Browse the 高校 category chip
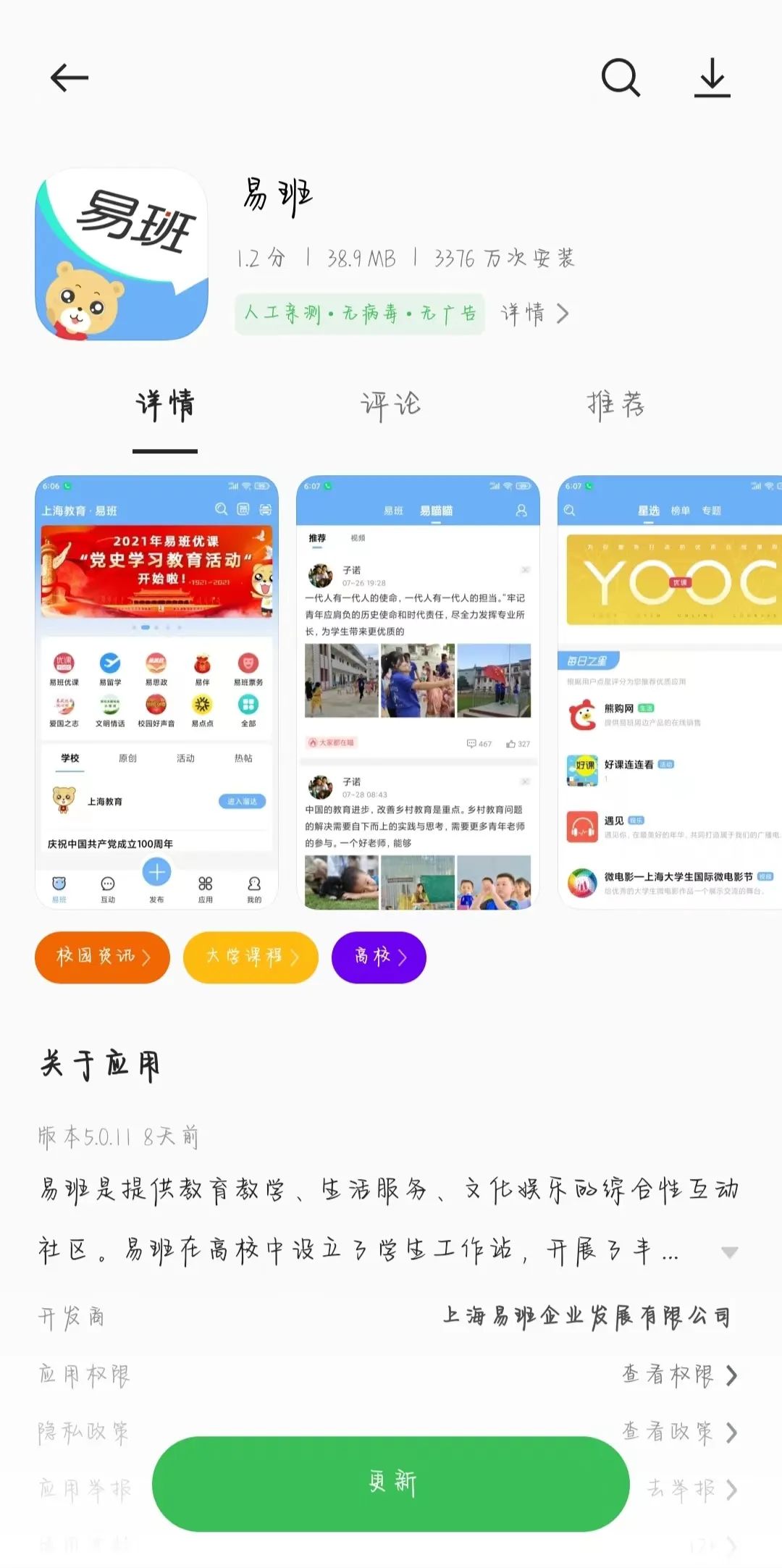The width and height of the screenshot is (782, 1568). [x=379, y=957]
